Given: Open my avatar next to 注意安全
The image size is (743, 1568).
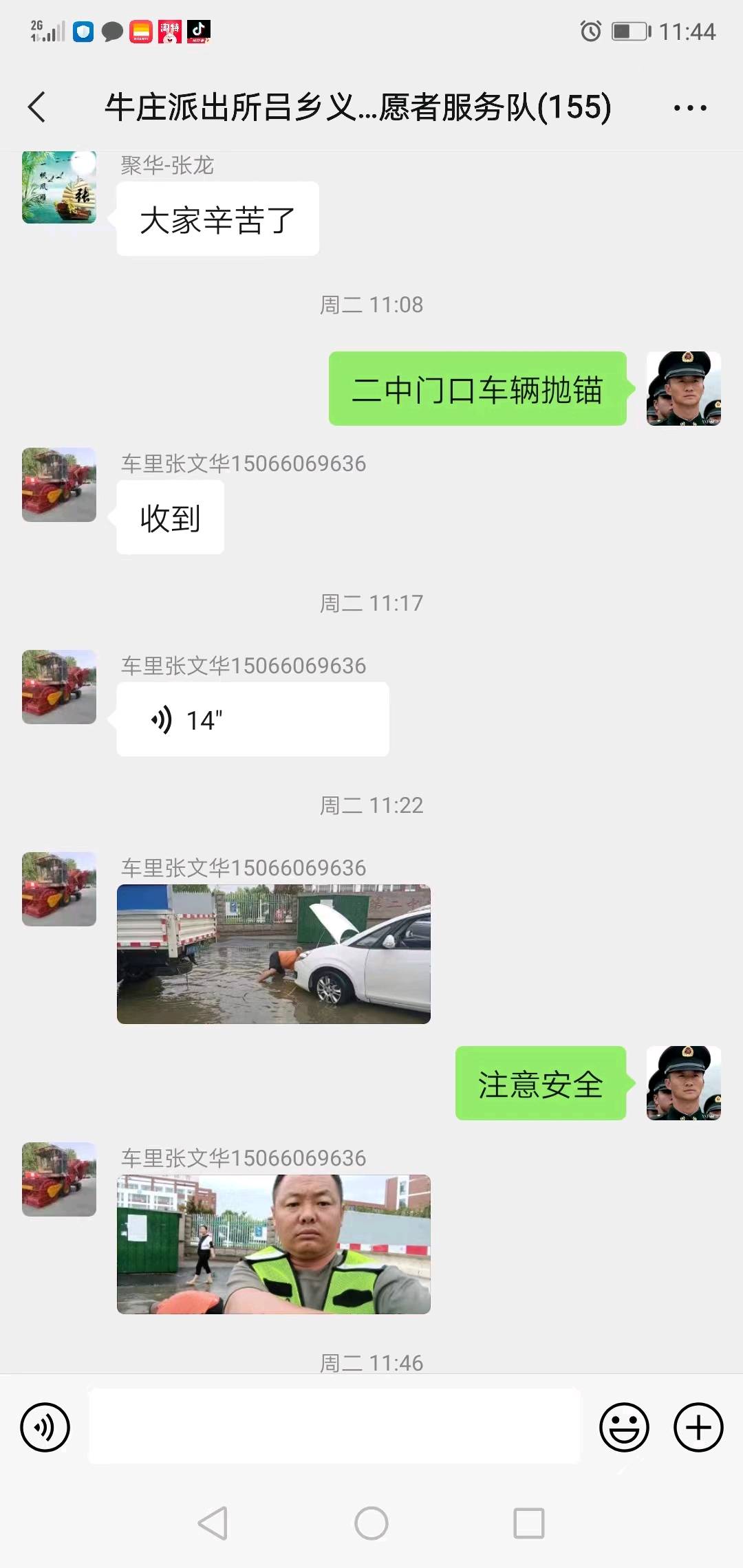Looking at the screenshot, I should pyautogui.click(x=684, y=1083).
